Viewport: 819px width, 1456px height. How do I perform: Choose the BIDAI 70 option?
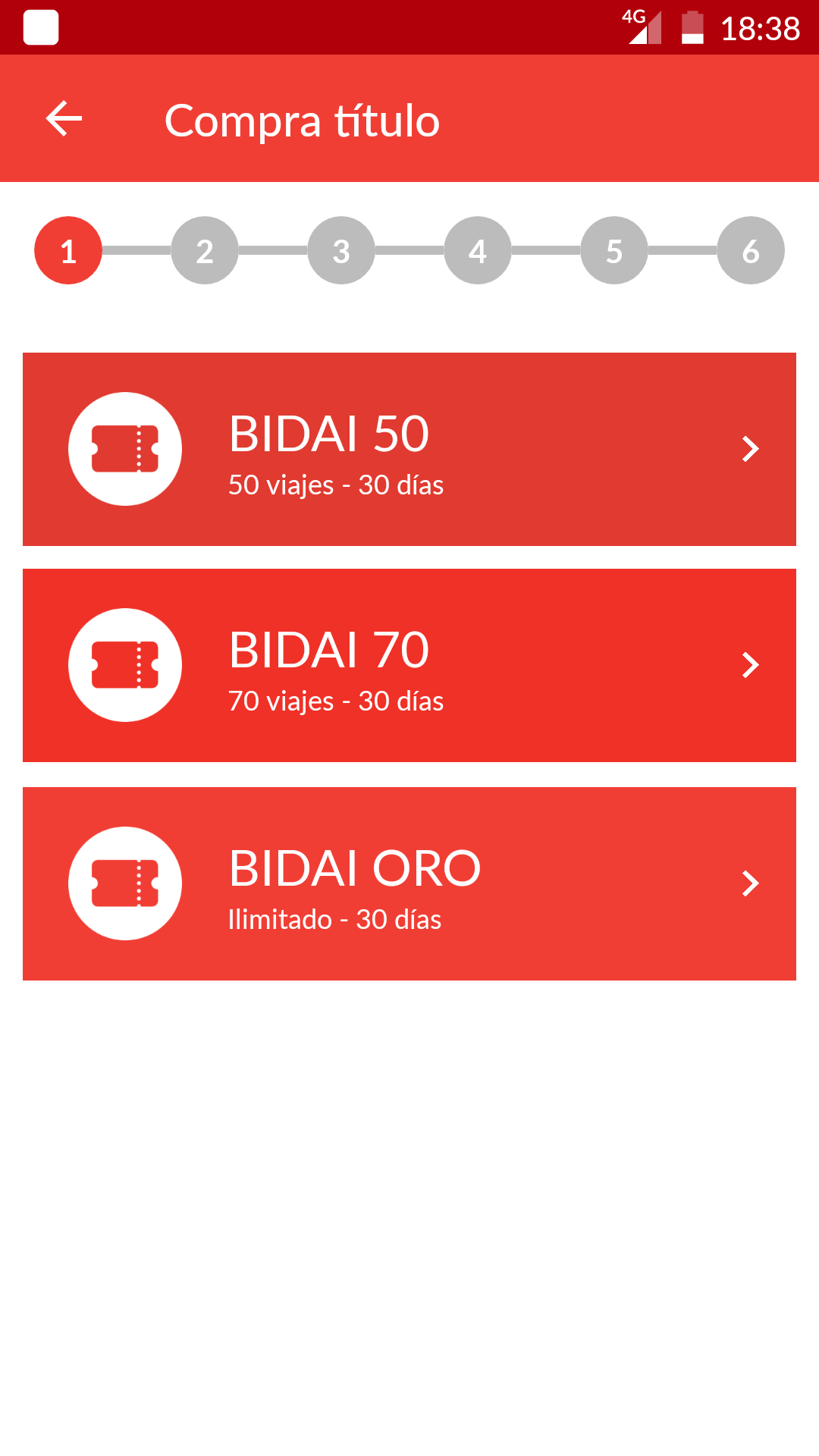[409, 665]
